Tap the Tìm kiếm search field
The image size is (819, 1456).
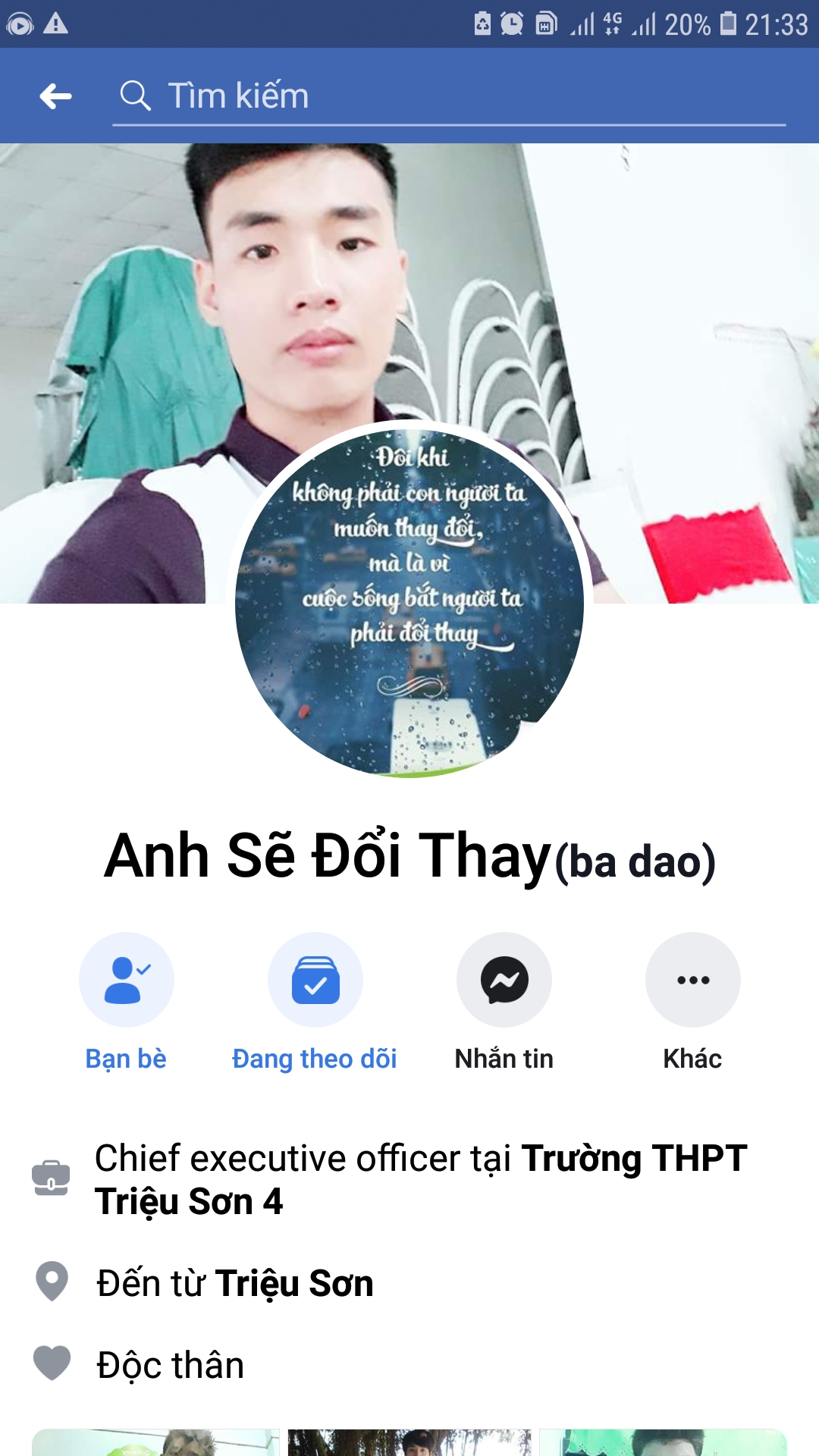pos(447,96)
